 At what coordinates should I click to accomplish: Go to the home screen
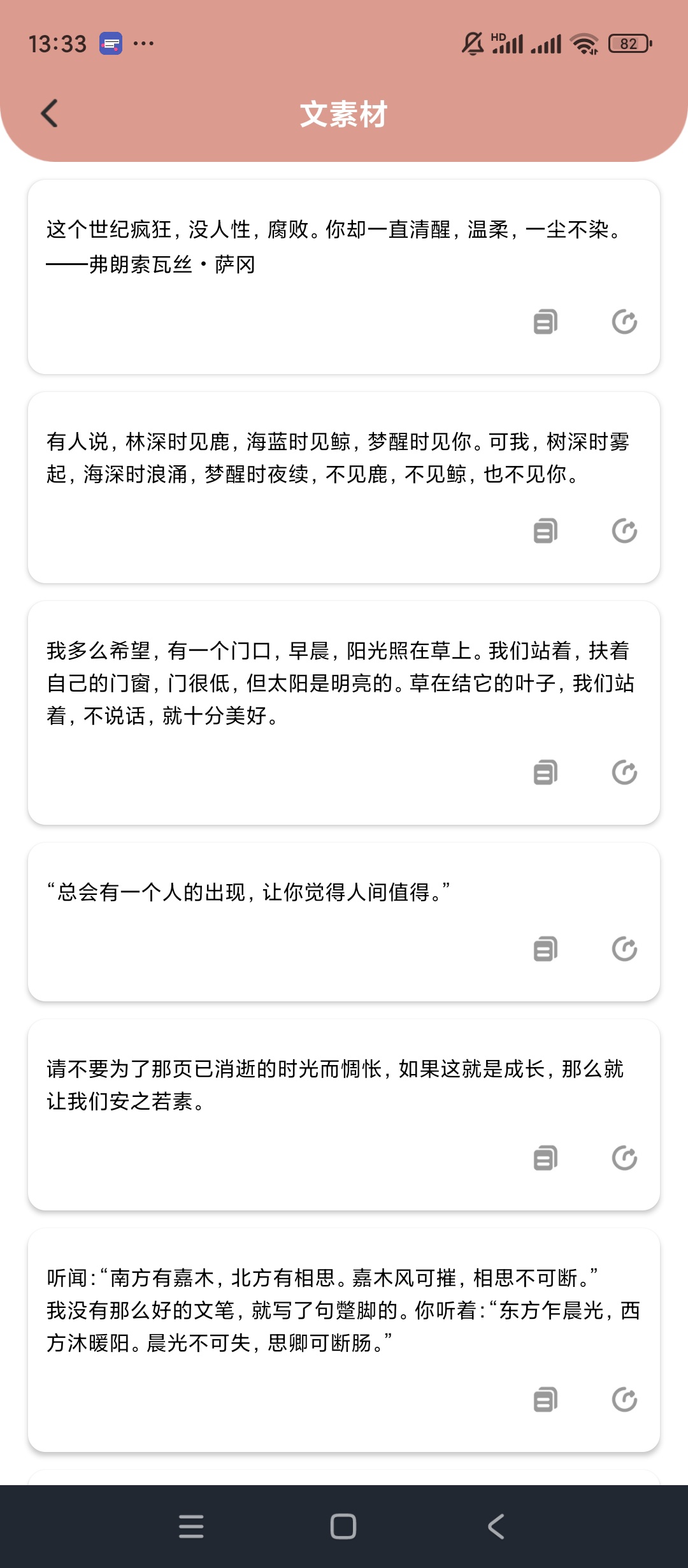pyautogui.click(x=343, y=1527)
